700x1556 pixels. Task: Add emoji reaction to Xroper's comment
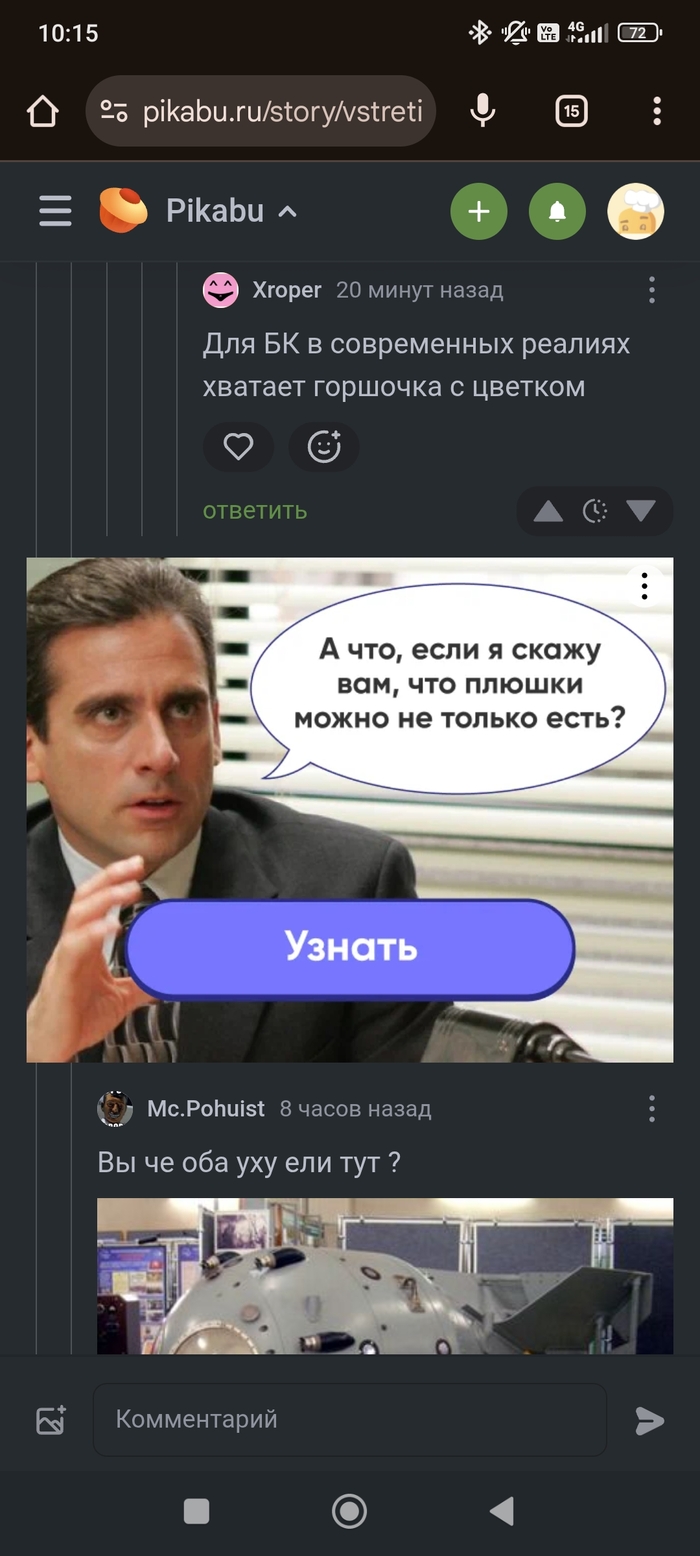point(324,447)
